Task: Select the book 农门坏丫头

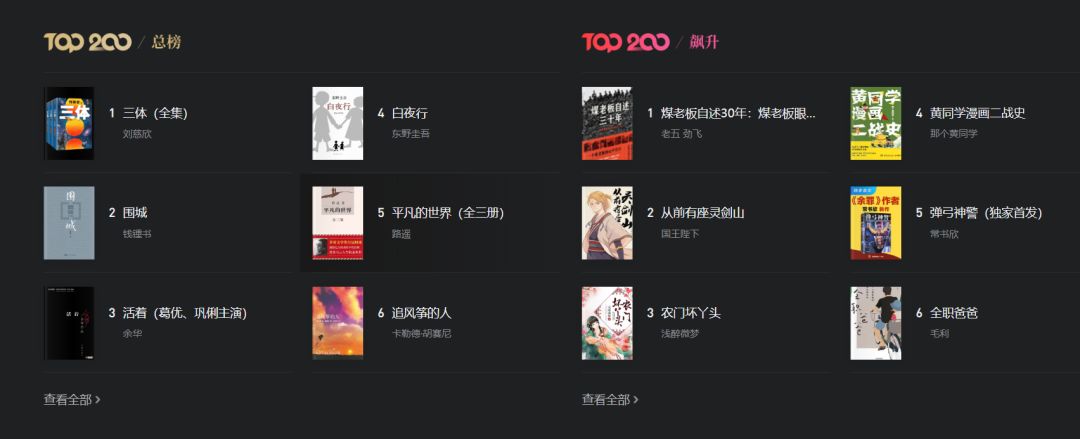Action: (x=690, y=313)
